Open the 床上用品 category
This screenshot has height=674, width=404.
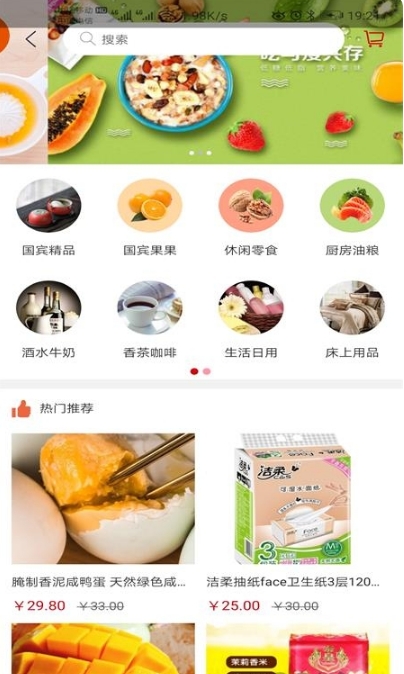(352, 320)
